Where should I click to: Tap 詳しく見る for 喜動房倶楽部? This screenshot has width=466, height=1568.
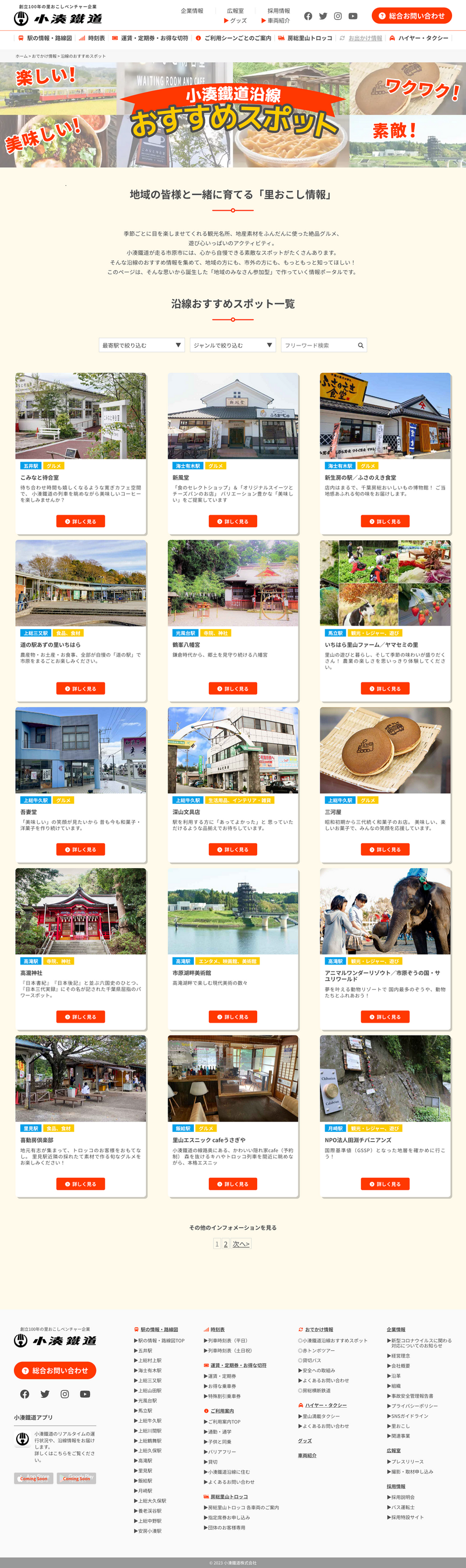[x=80, y=1184]
